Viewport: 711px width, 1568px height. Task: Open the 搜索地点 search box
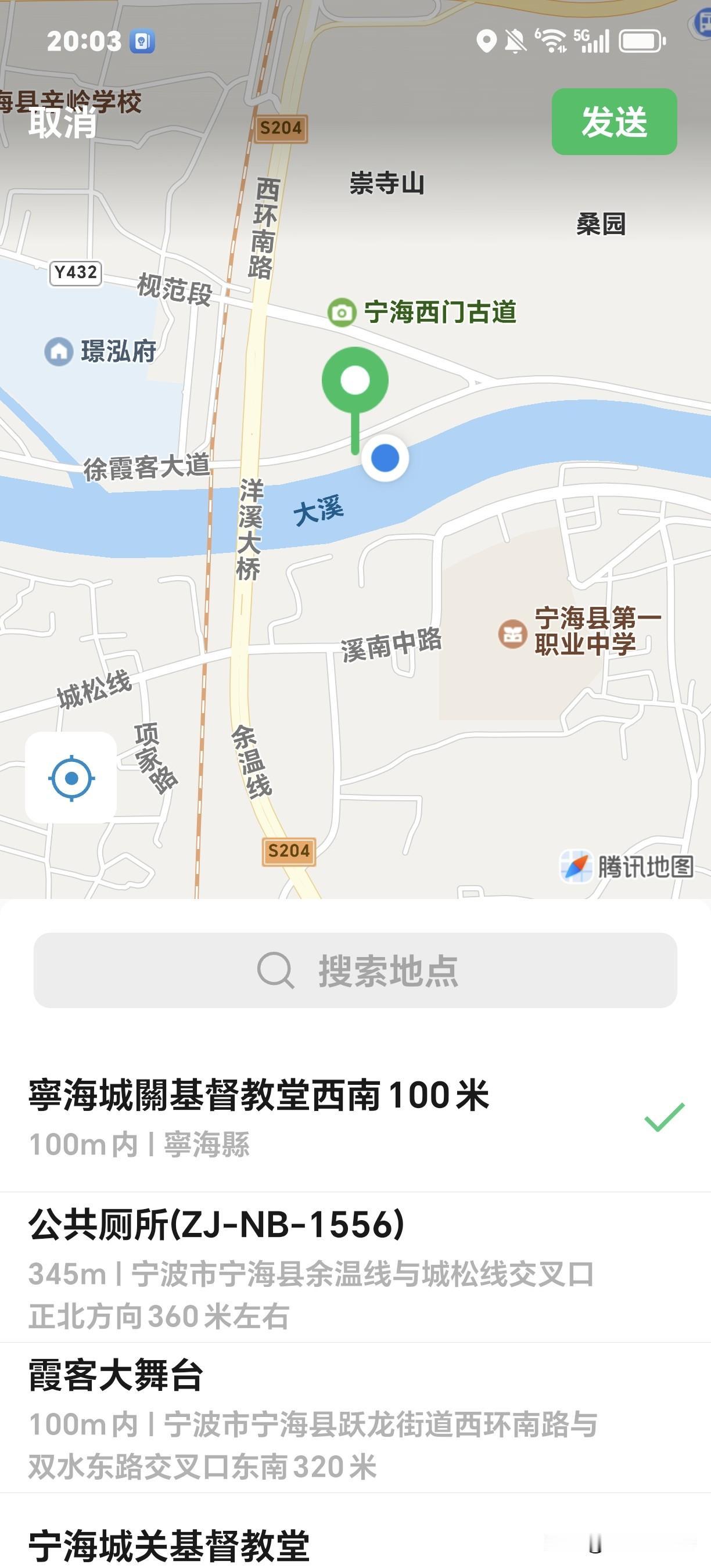click(355, 970)
